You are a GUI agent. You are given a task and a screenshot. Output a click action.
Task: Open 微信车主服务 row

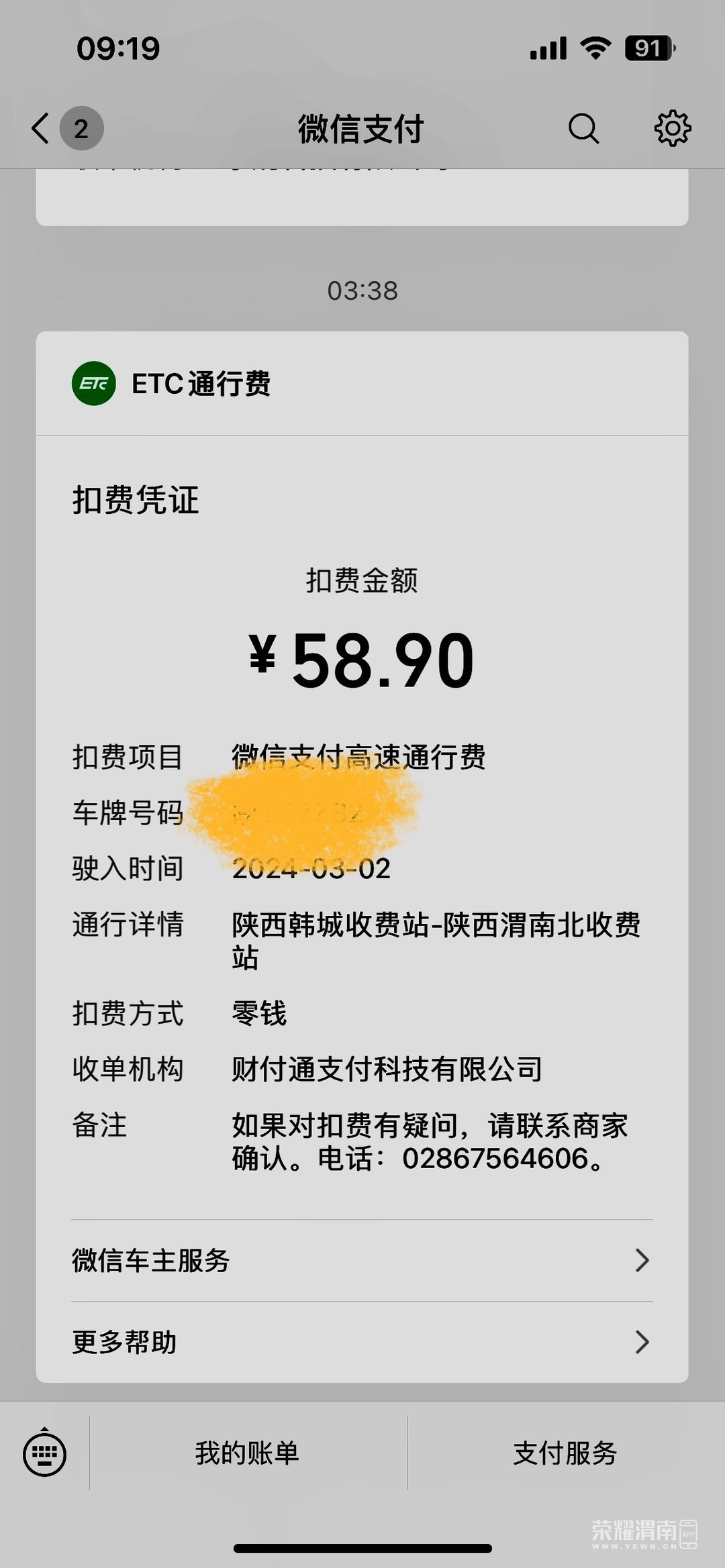pyautogui.click(x=362, y=1261)
